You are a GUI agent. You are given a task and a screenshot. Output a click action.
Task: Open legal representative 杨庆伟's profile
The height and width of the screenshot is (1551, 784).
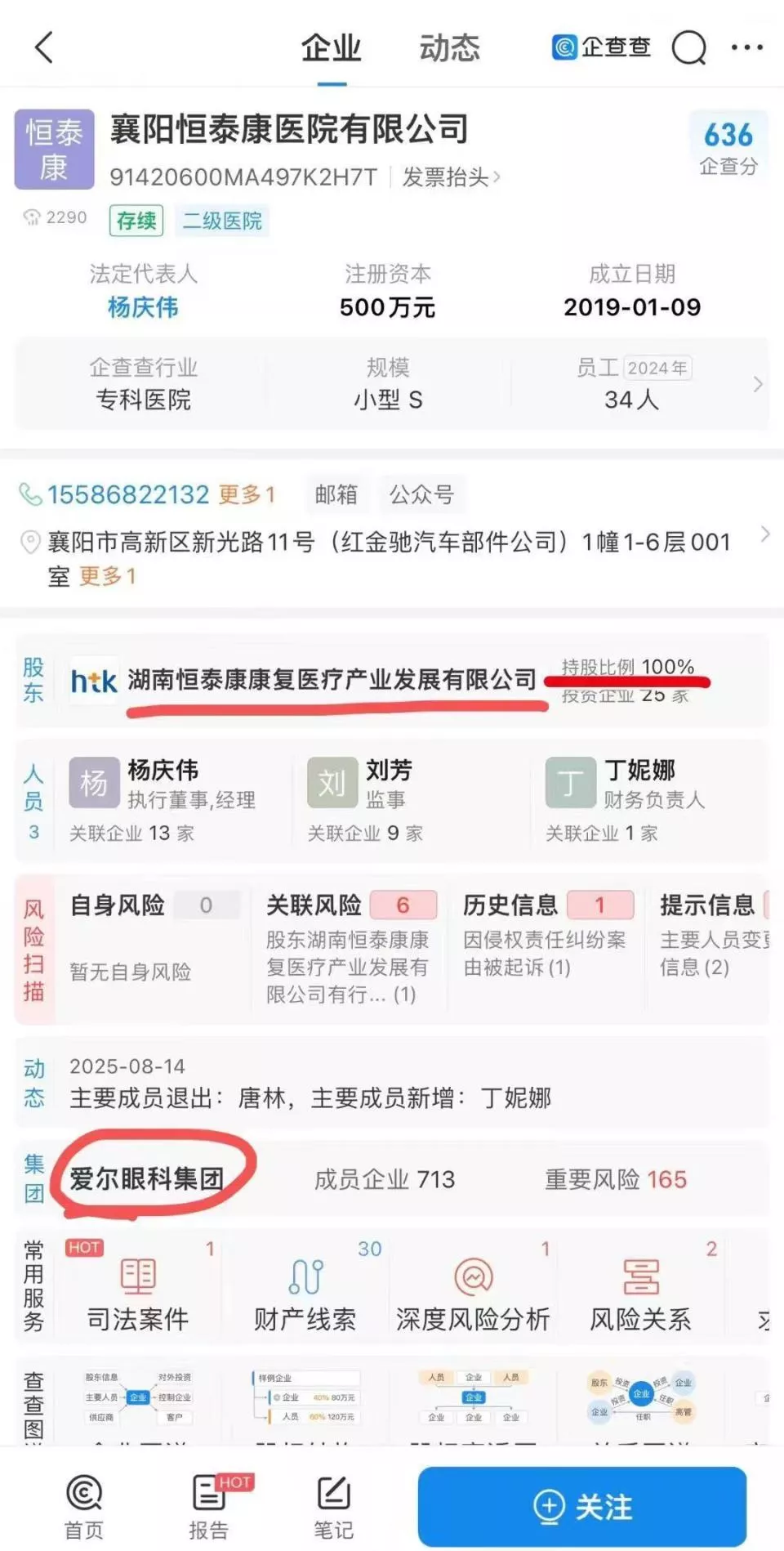pyautogui.click(x=143, y=307)
